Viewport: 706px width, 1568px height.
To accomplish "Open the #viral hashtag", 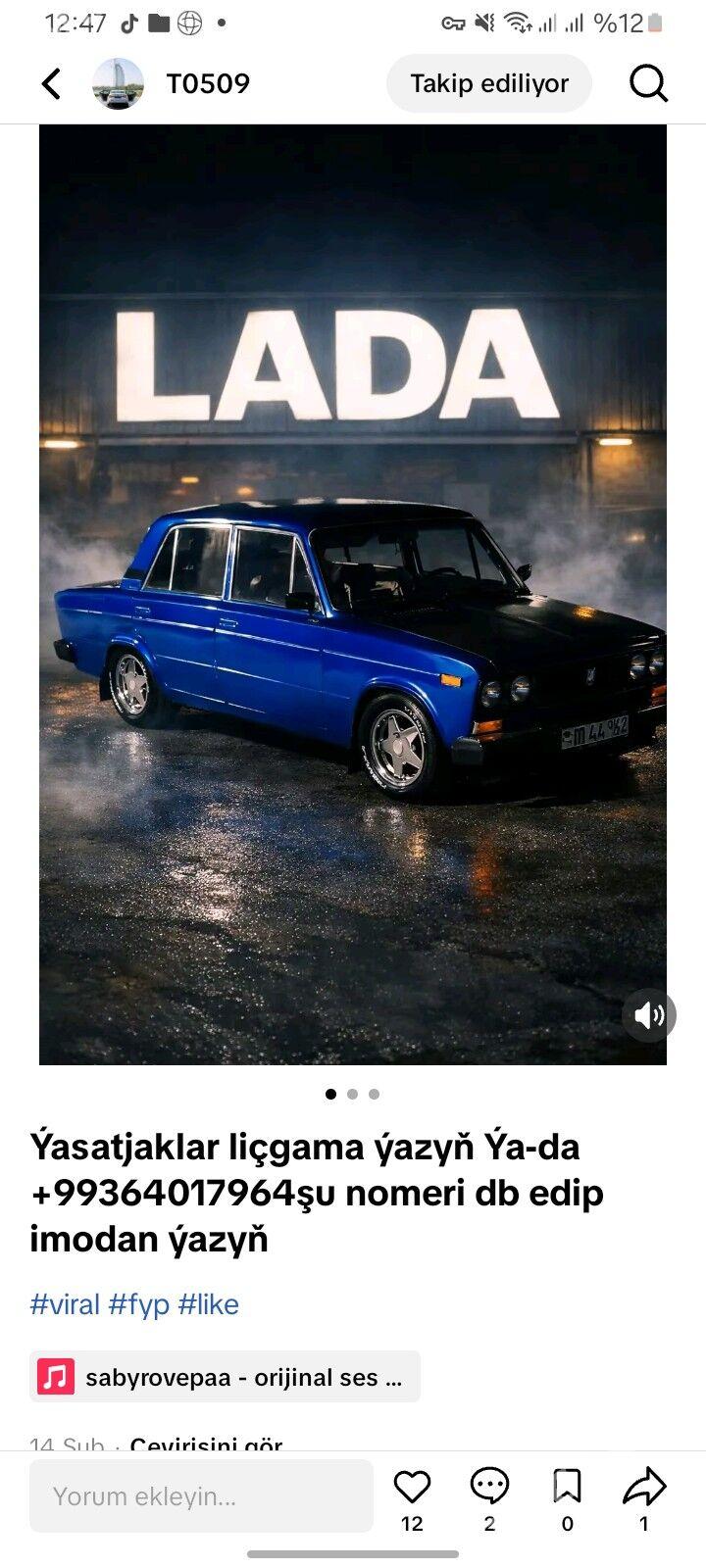I will pyautogui.click(x=65, y=1304).
